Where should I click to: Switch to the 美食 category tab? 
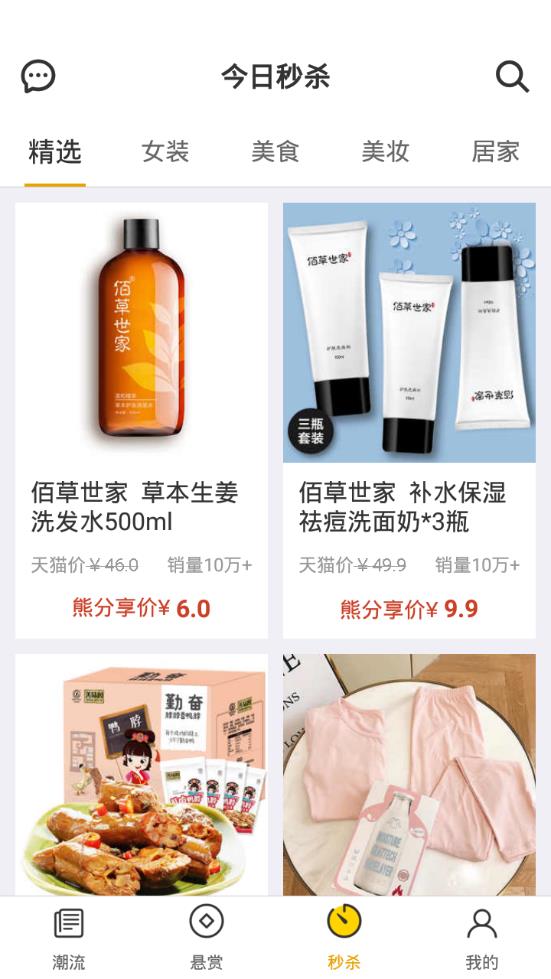[275, 152]
